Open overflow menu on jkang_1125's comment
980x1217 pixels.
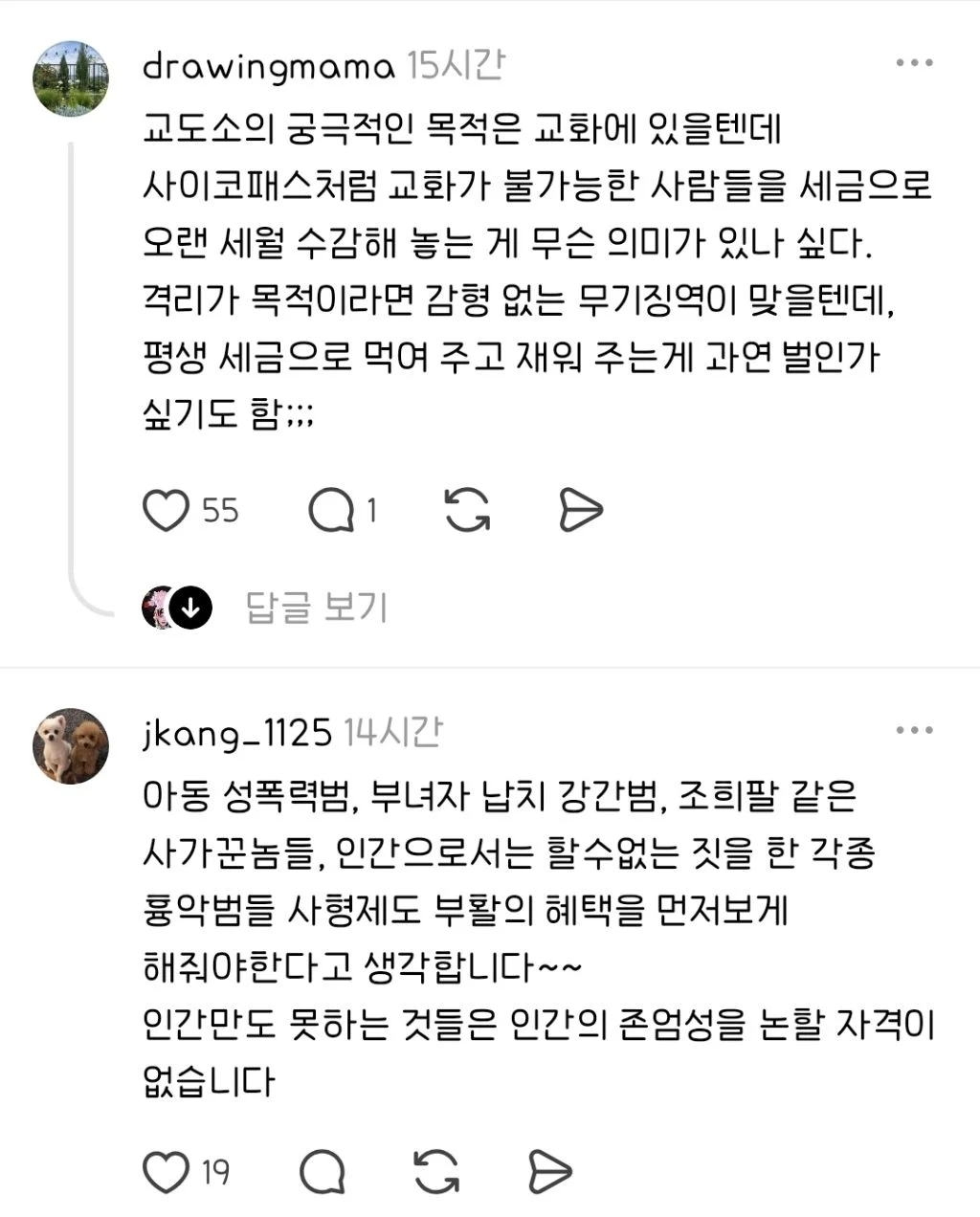914,731
